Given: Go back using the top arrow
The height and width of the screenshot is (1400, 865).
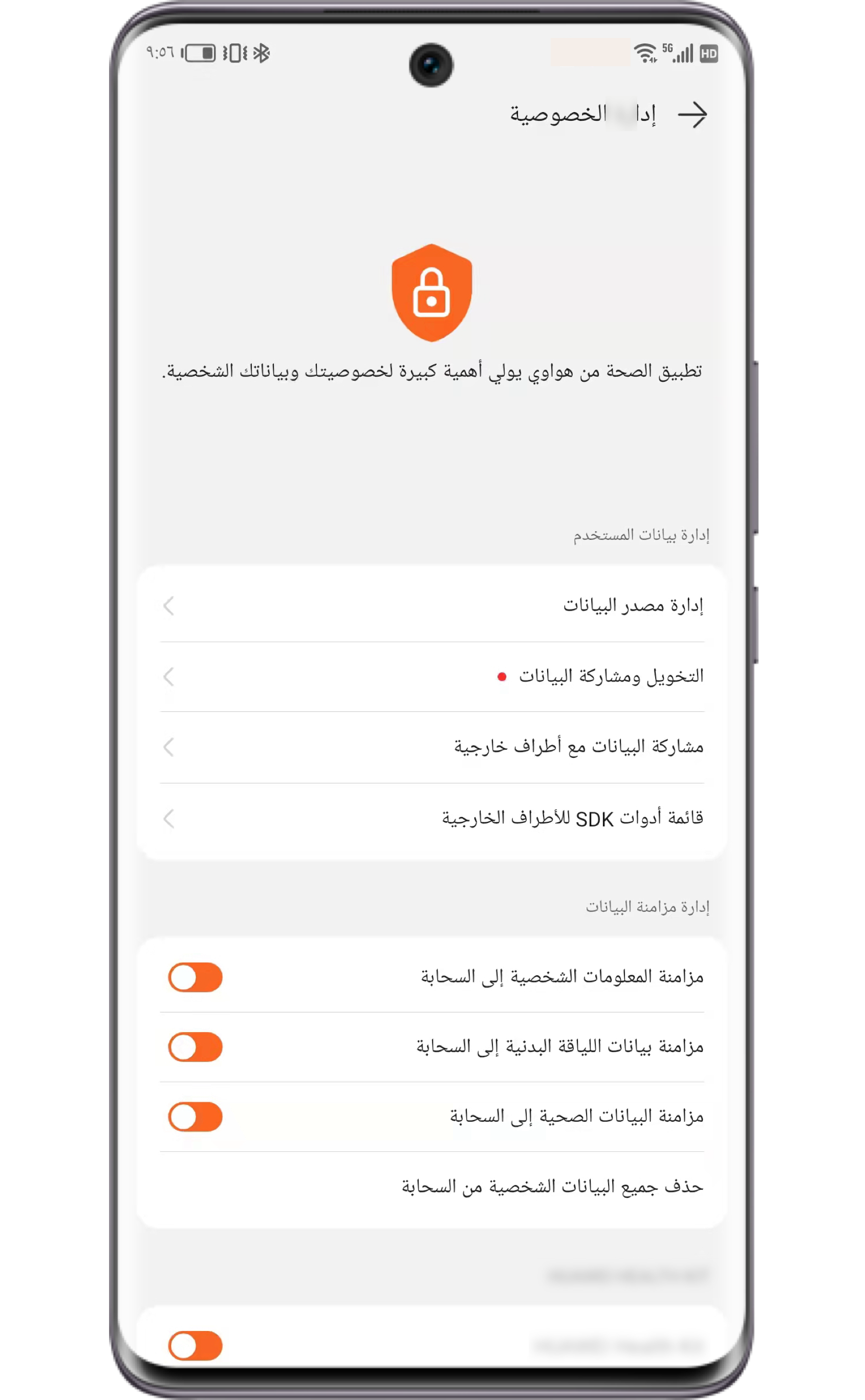Looking at the screenshot, I should click(692, 115).
